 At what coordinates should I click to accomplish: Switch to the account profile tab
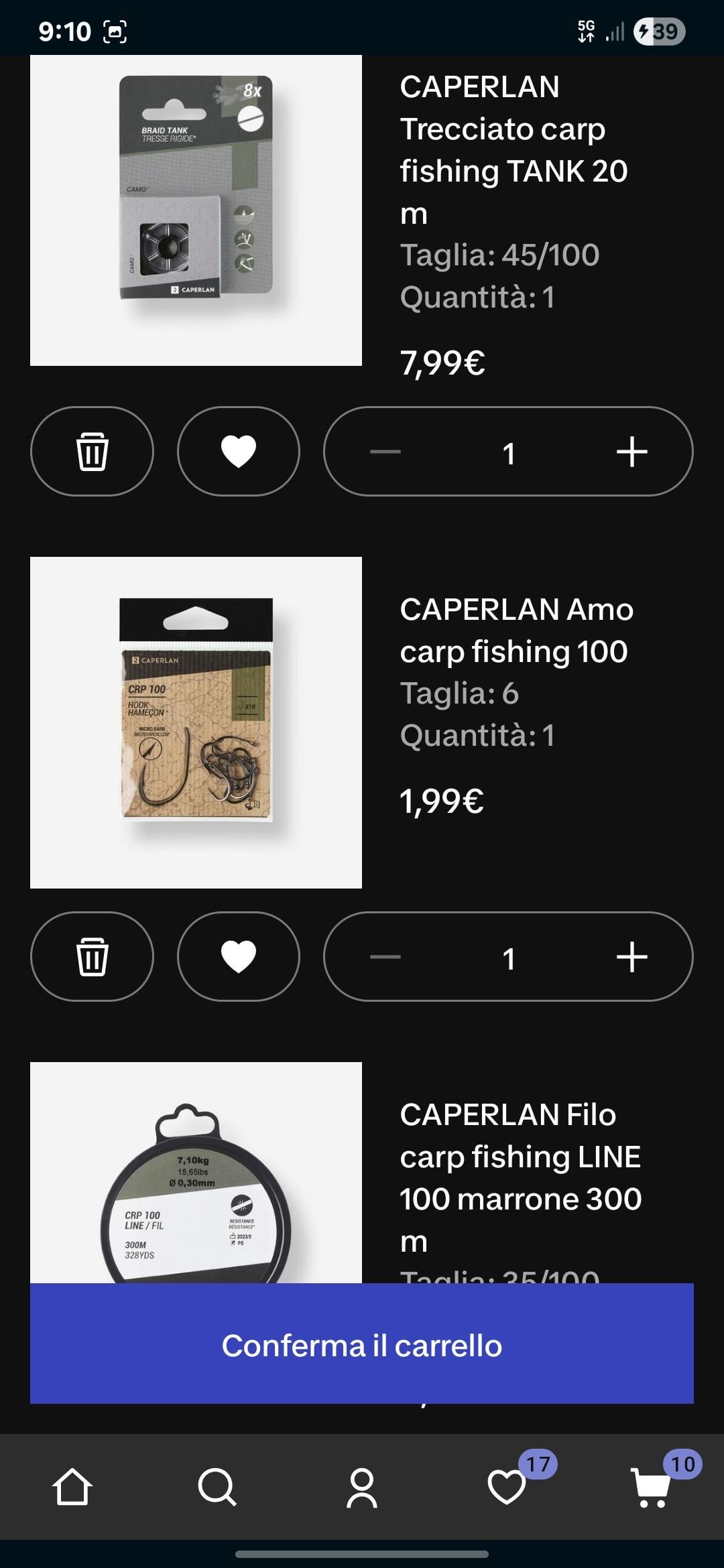(x=362, y=1488)
